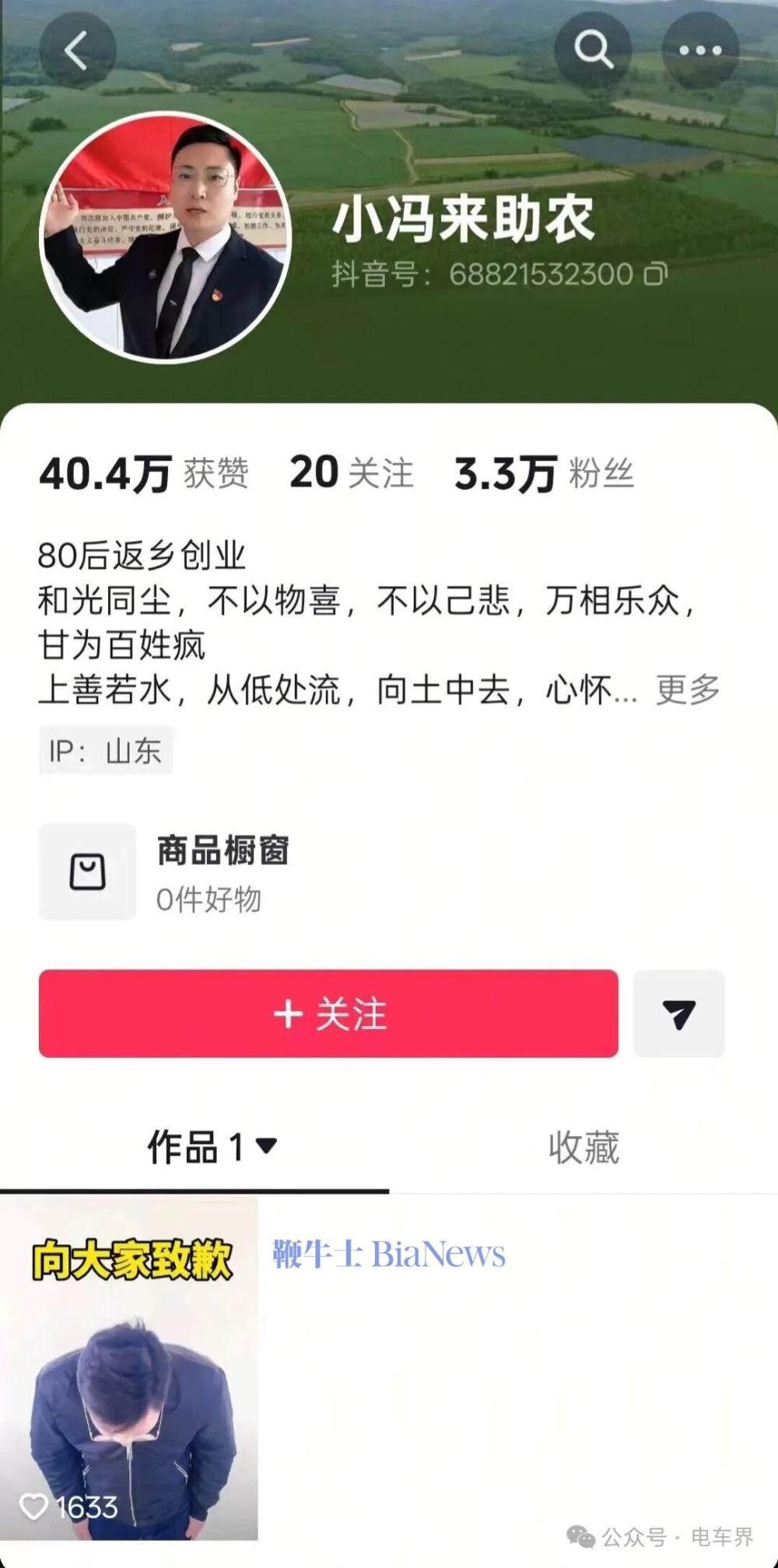Play the 向大家致歉 video
The width and height of the screenshot is (778, 1568).
(129, 1370)
